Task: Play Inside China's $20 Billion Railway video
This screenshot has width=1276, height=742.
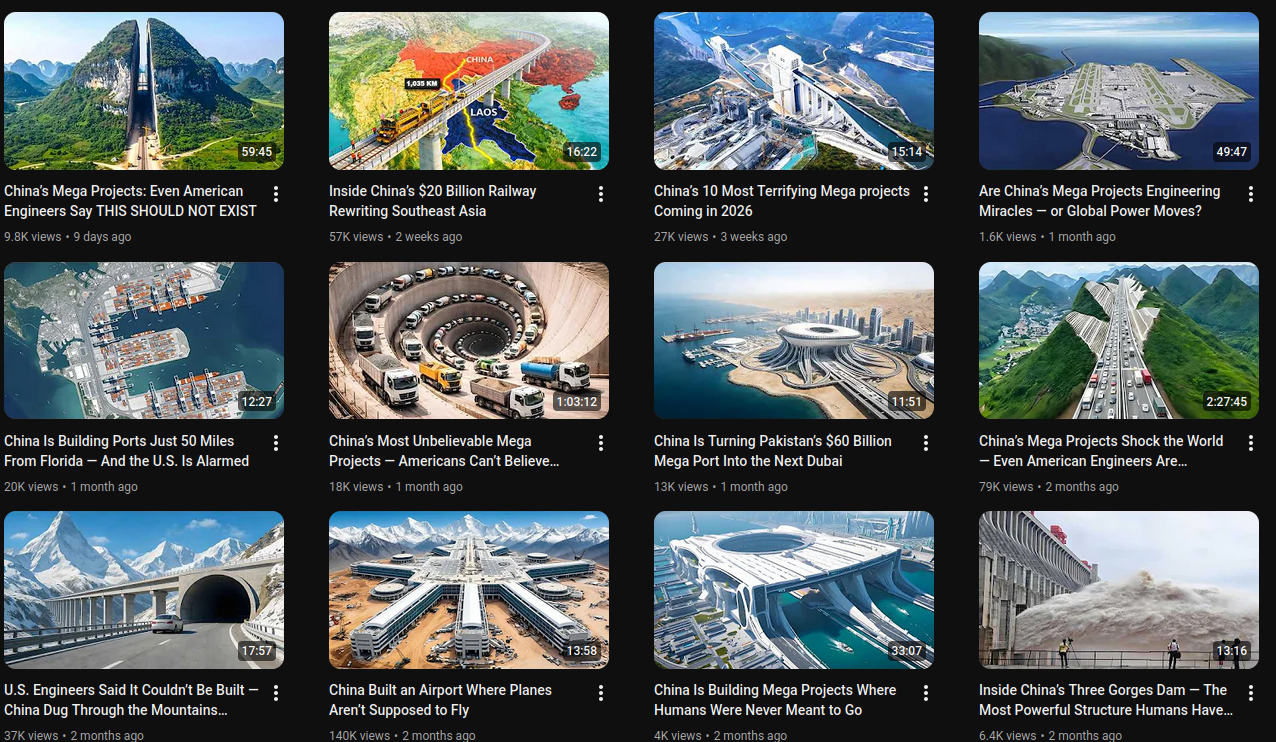Action: pos(469,91)
